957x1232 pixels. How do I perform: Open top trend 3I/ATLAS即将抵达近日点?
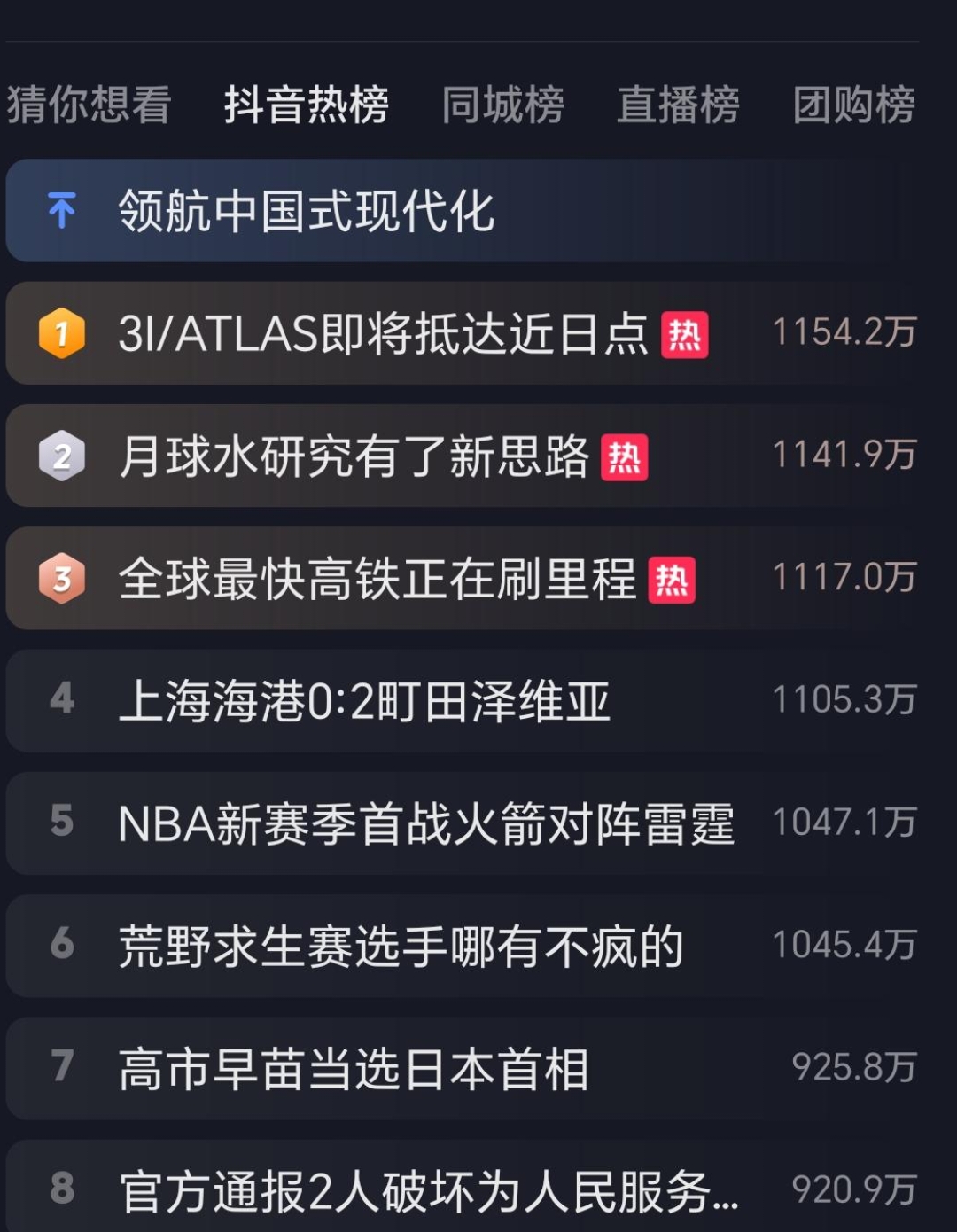pyautogui.click(x=383, y=334)
